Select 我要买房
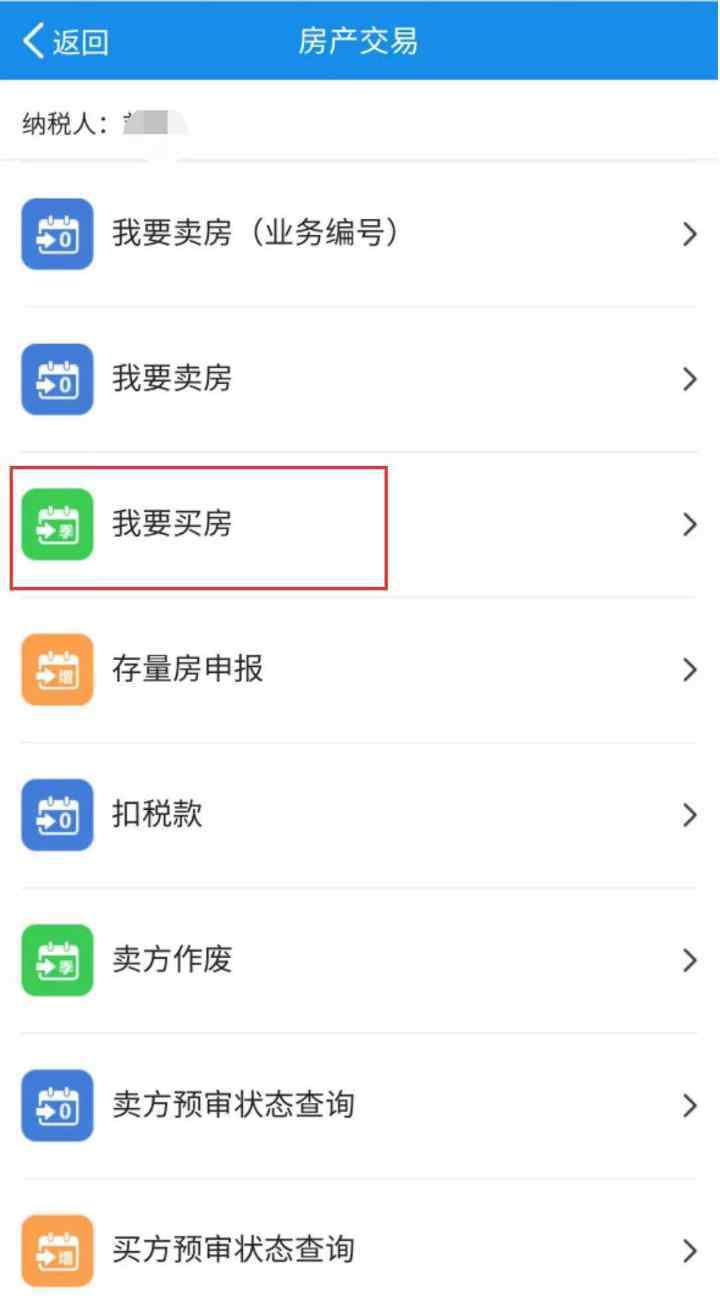 click(360, 524)
